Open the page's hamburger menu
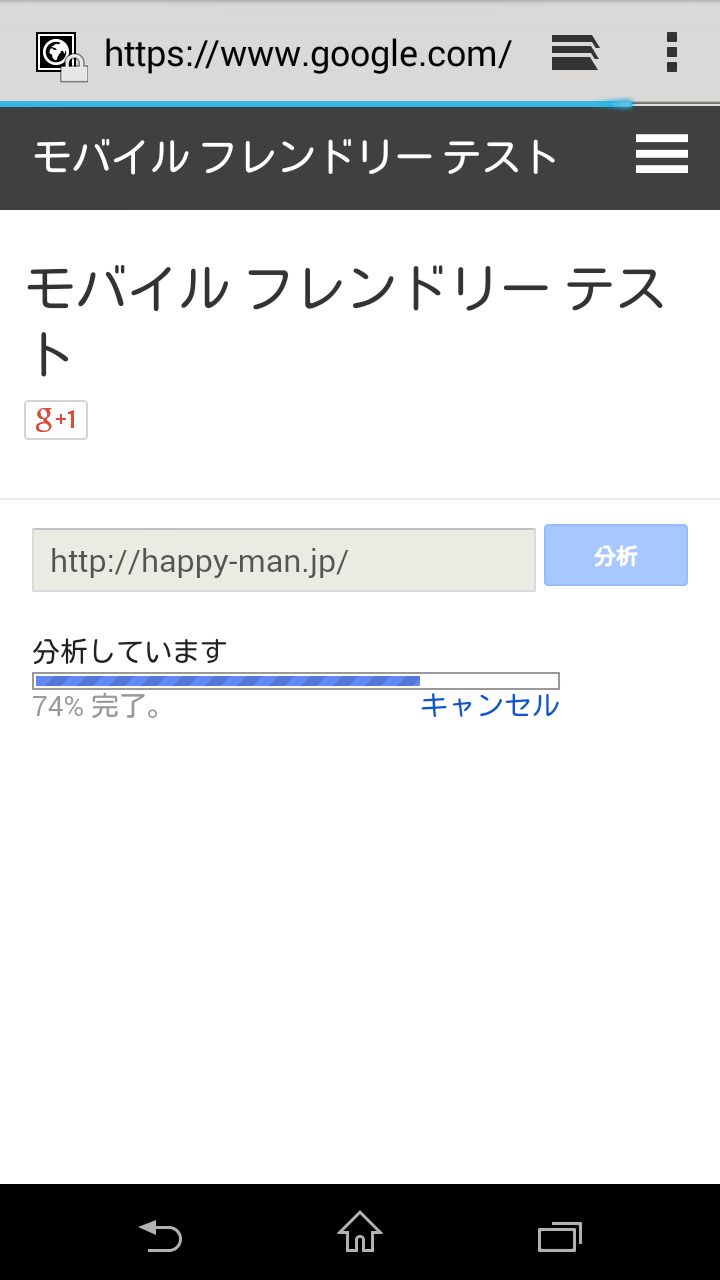 [662, 154]
